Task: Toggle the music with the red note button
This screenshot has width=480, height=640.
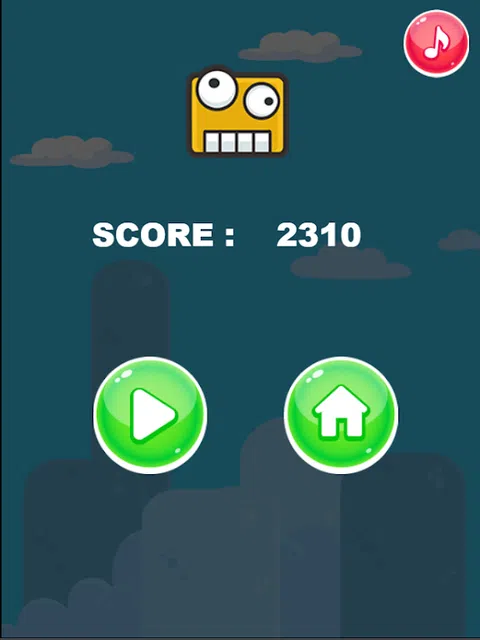Action: tap(436, 43)
